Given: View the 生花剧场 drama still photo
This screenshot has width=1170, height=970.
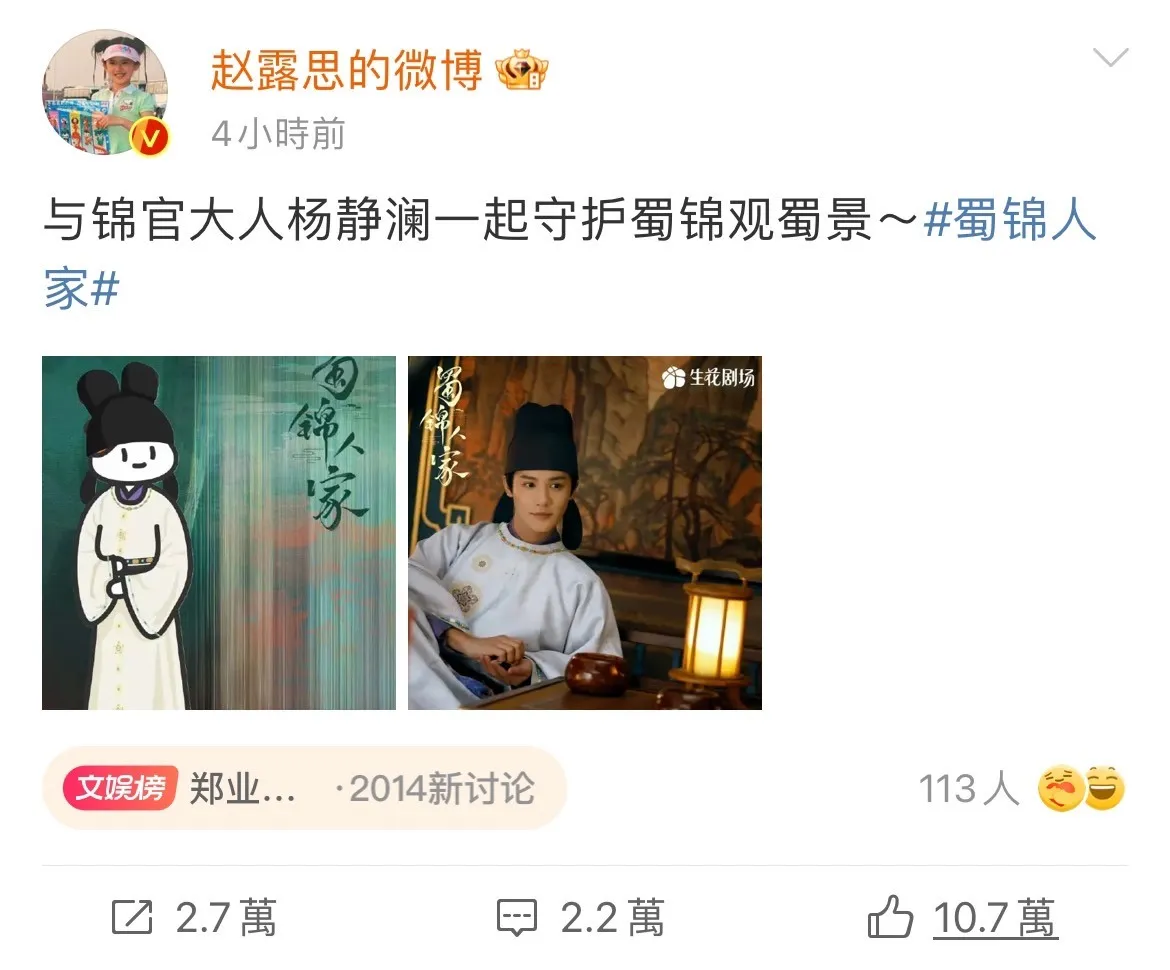Looking at the screenshot, I should point(584,532).
